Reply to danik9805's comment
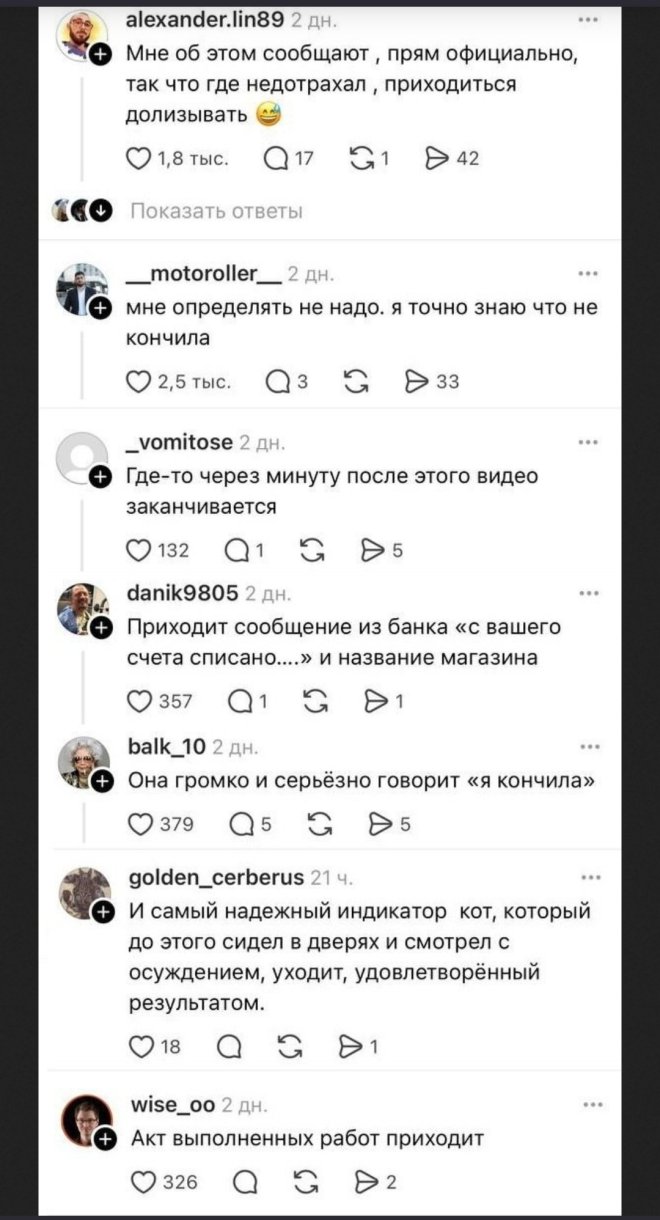The image size is (660, 1220). click(x=242, y=701)
